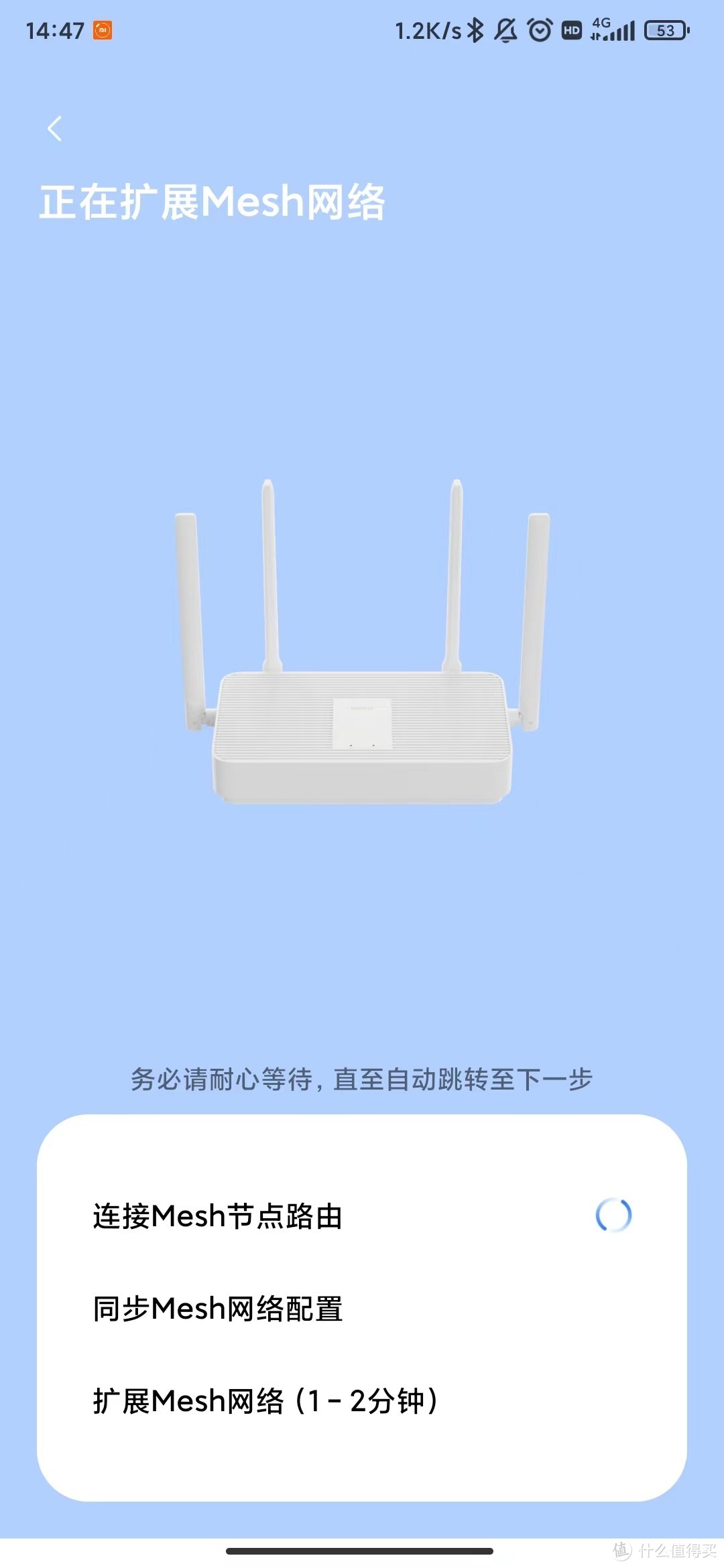The image size is (724, 1568).
Task: Select the 连接Mesh节点路由 step
Action: click(216, 1216)
